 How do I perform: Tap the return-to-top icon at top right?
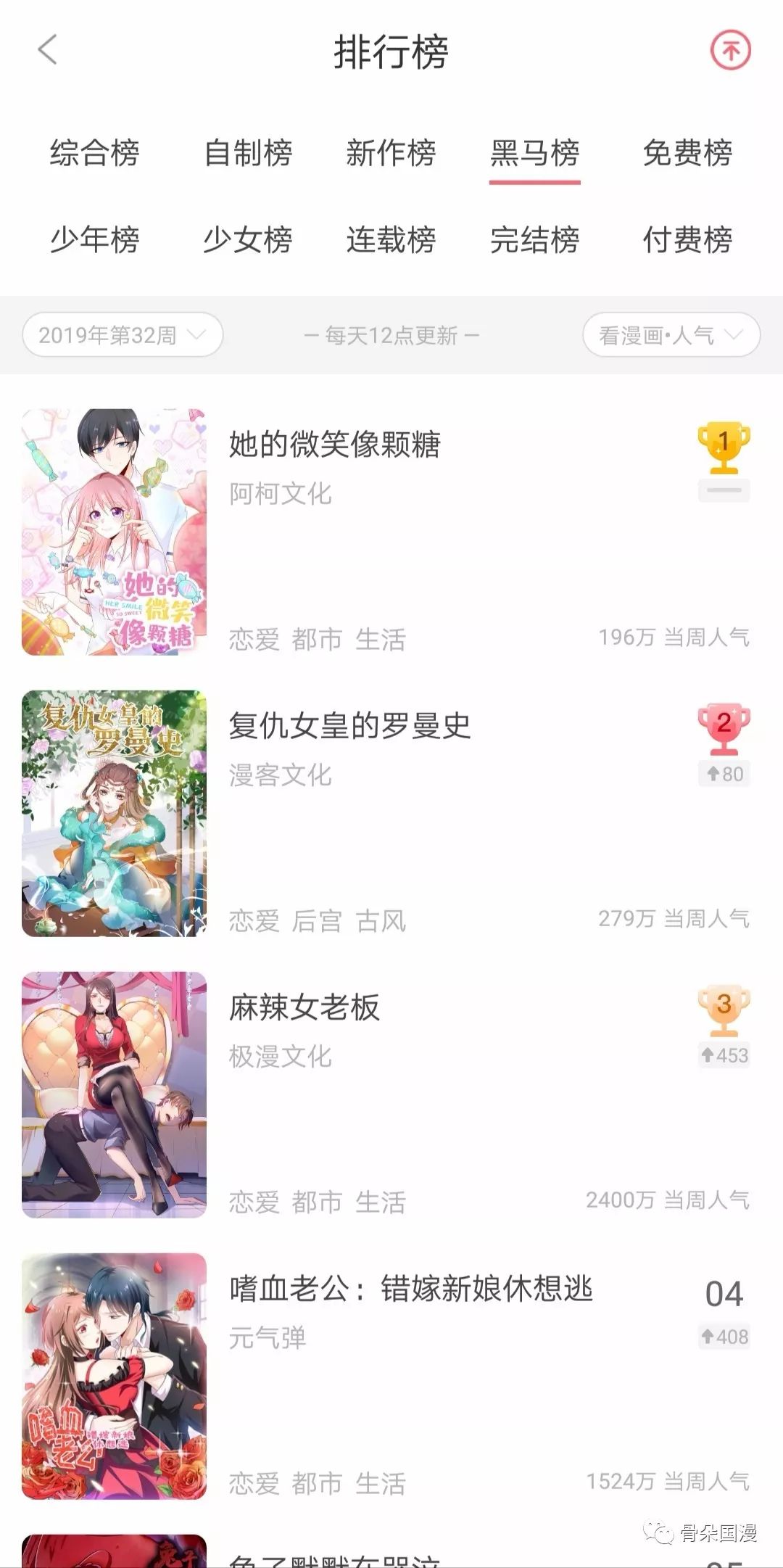pyautogui.click(x=730, y=51)
